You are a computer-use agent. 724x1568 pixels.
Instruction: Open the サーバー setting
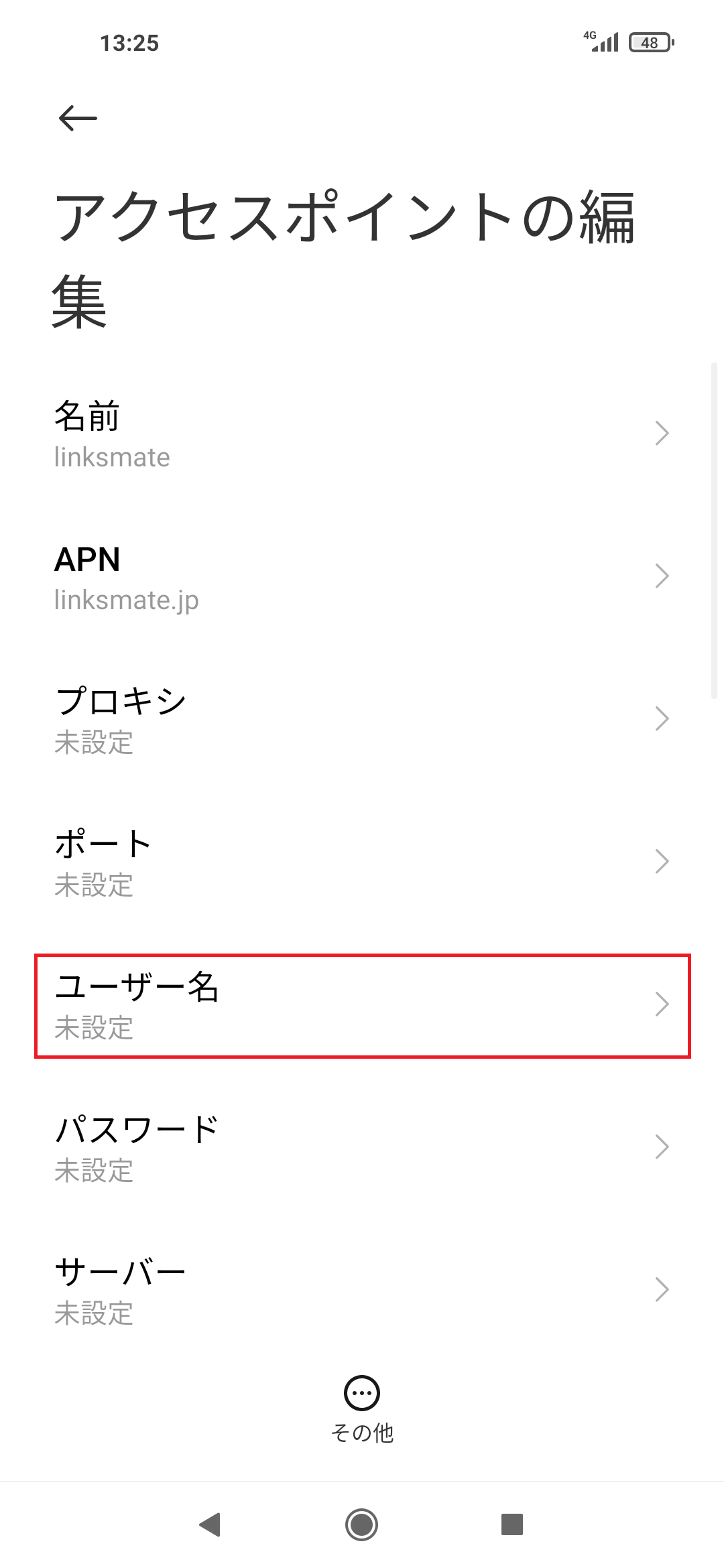[362, 1290]
